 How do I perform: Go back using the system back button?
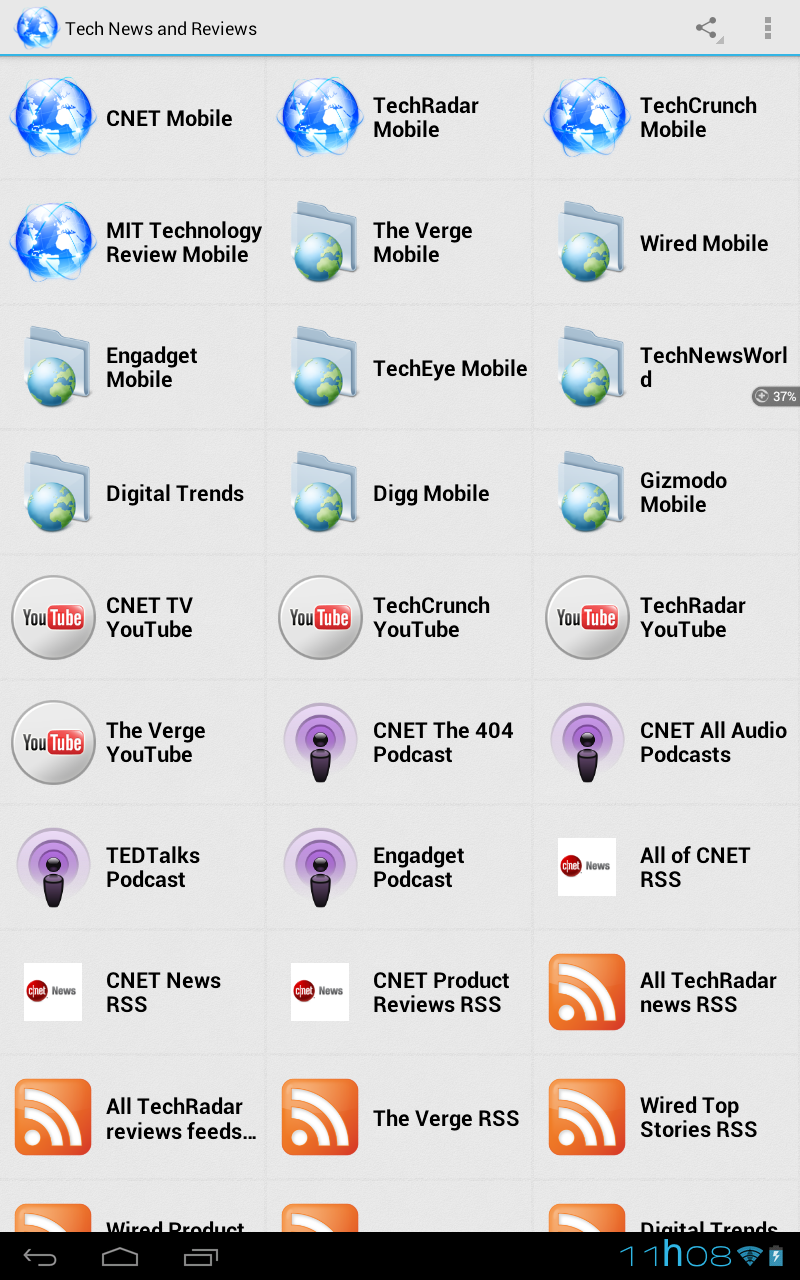tap(41, 1256)
